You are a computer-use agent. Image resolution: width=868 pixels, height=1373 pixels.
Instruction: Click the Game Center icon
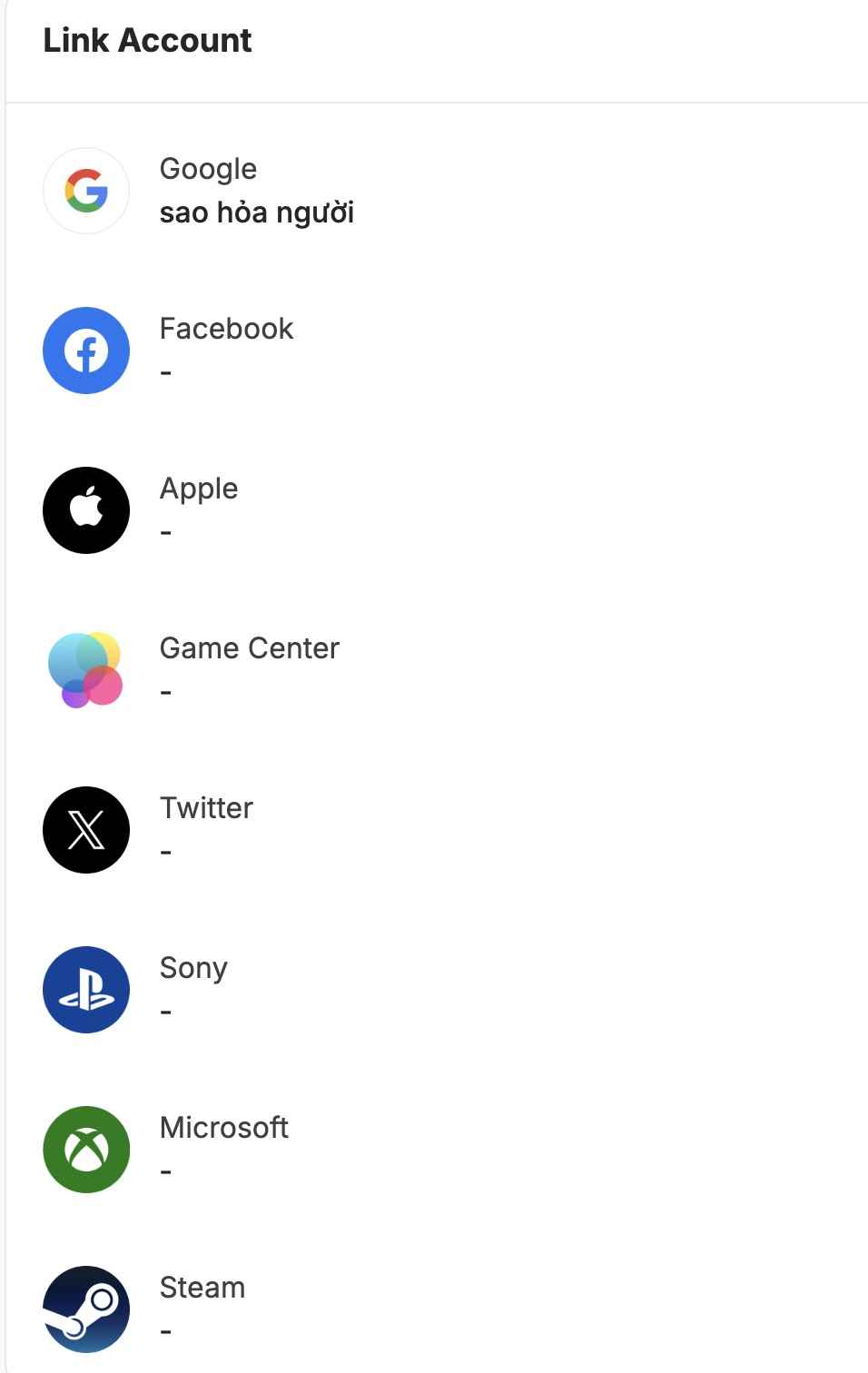pos(86,670)
